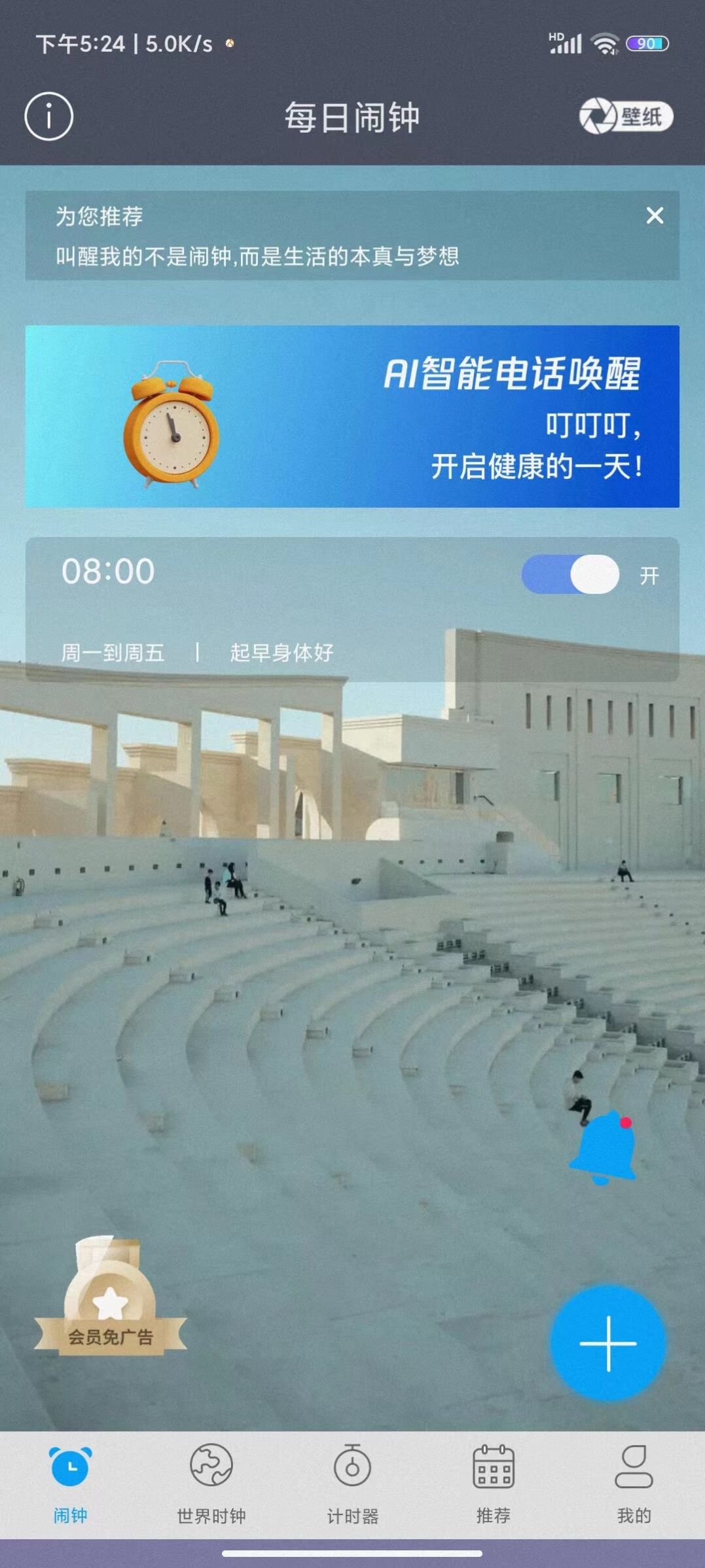Dismiss the 为您推荐 recommendation card
The height and width of the screenshot is (1568, 705).
[655, 216]
